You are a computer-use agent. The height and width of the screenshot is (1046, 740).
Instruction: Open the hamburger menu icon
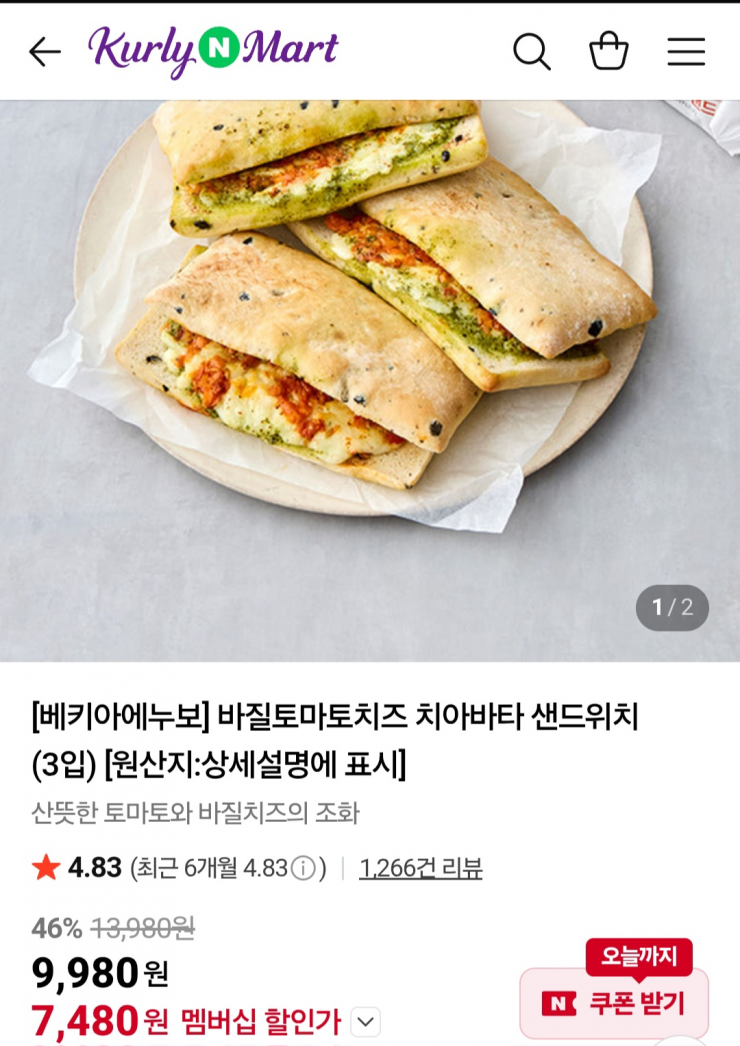point(685,51)
